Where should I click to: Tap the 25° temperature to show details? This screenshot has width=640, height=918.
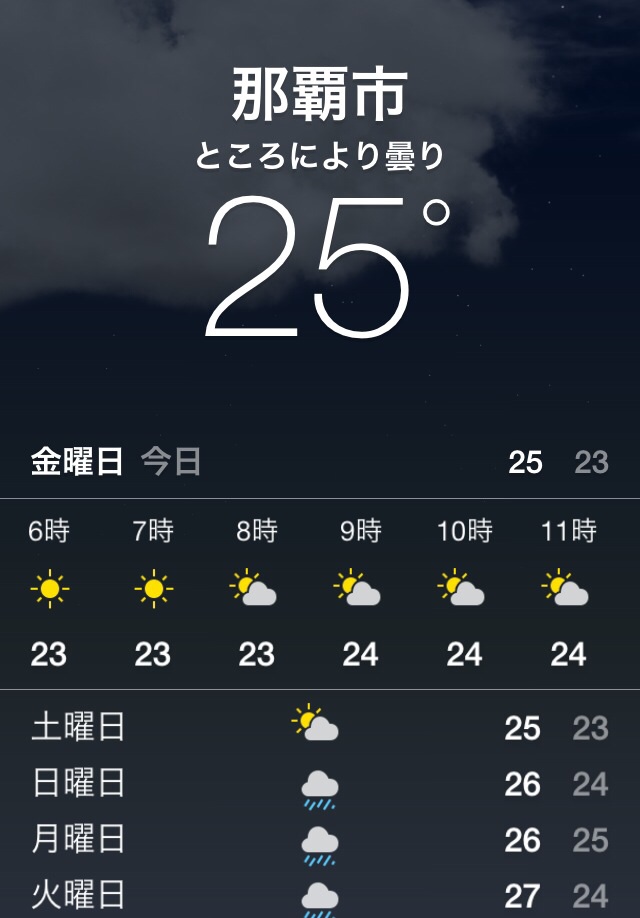(x=318, y=268)
